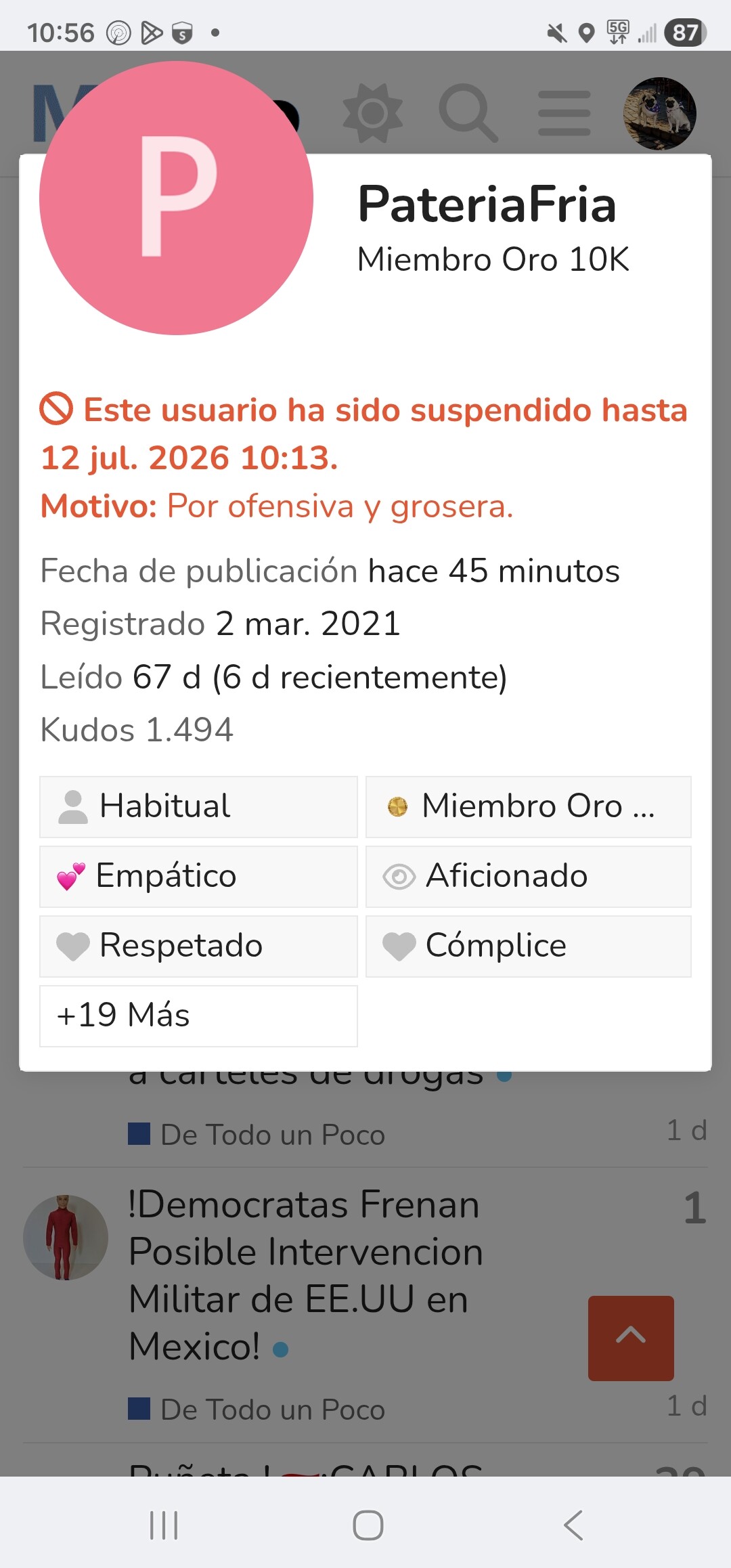The width and height of the screenshot is (731, 1568).
Task: Open the search magnifier icon
Action: click(x=468, y=112)
